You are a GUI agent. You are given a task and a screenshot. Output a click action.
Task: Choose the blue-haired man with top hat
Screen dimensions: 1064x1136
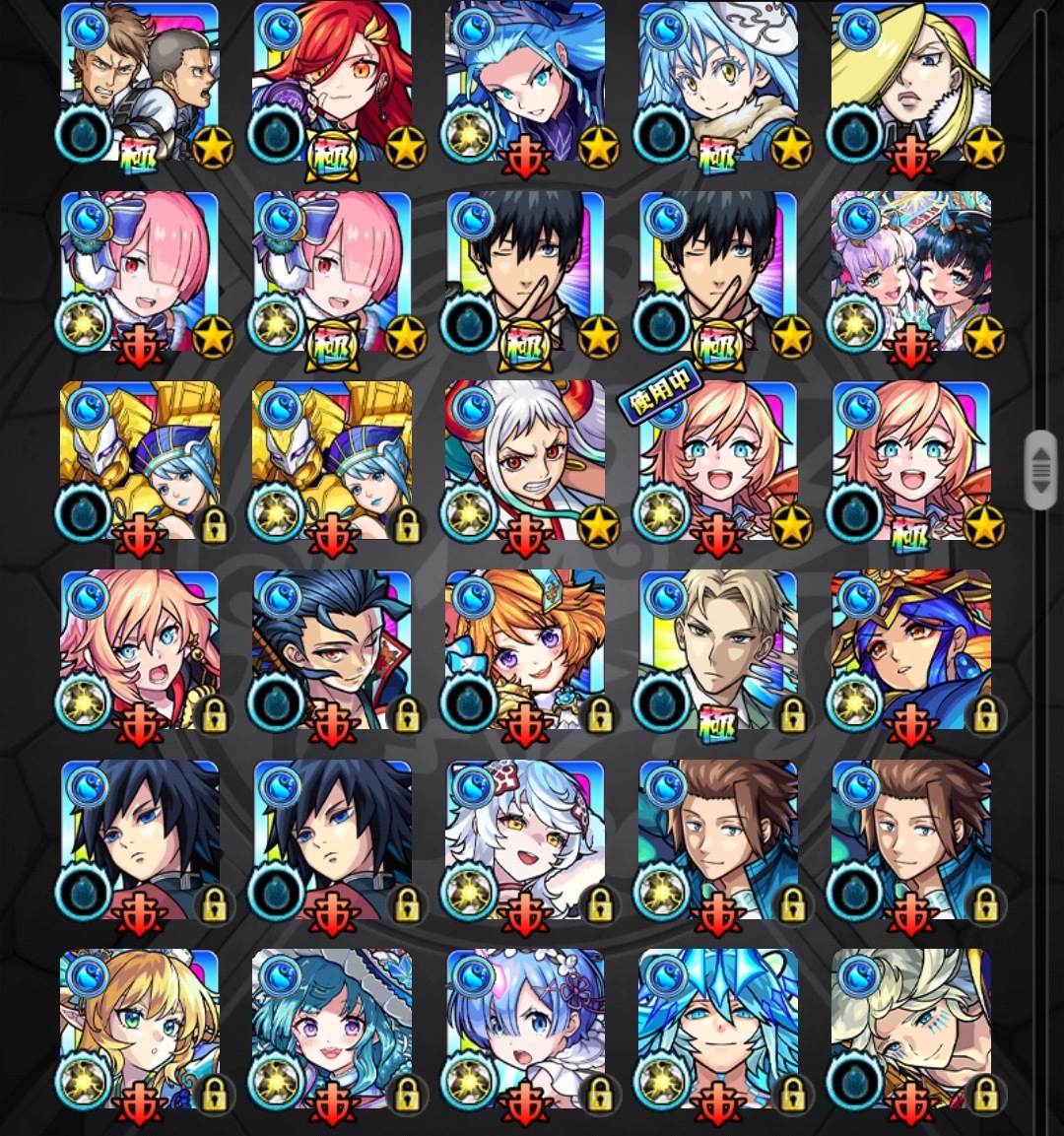tap(524, 84)
